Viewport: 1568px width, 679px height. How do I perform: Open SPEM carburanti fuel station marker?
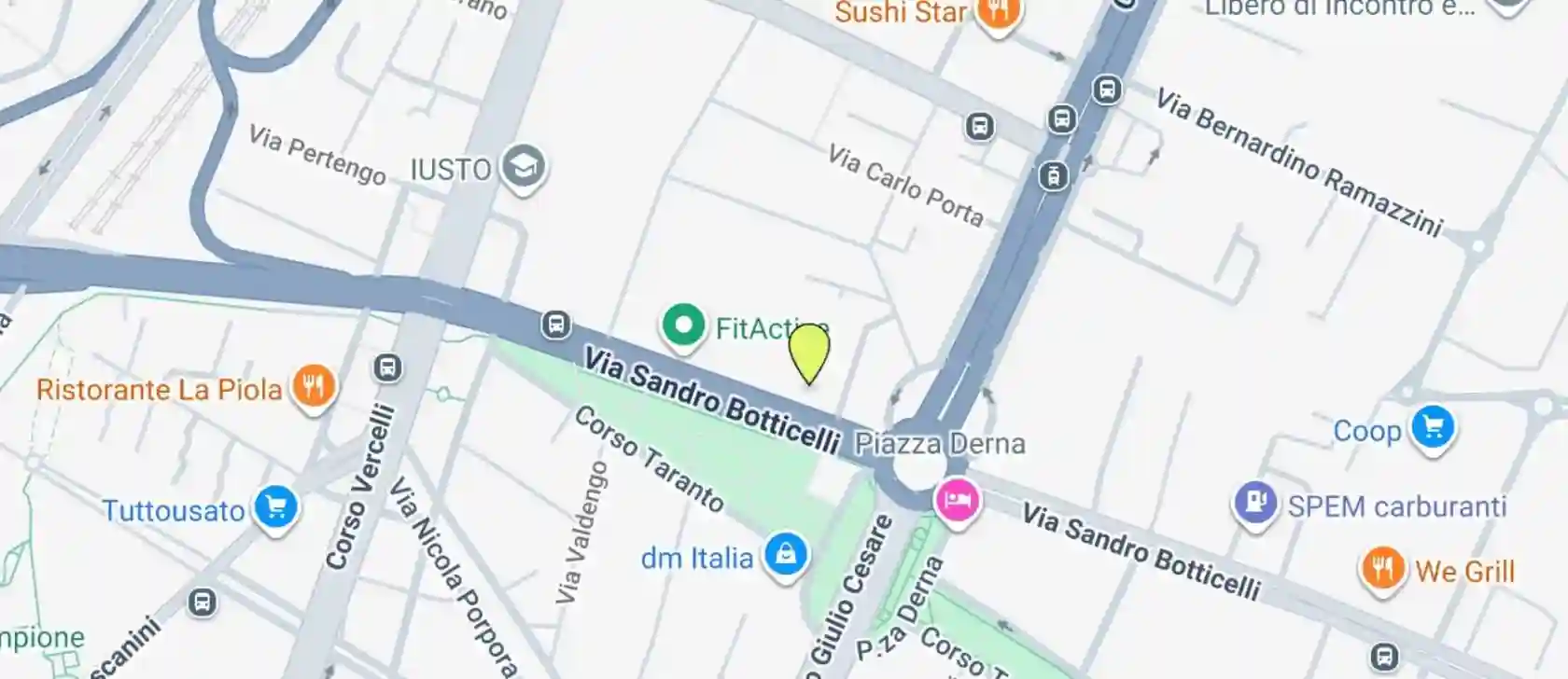1256,504
